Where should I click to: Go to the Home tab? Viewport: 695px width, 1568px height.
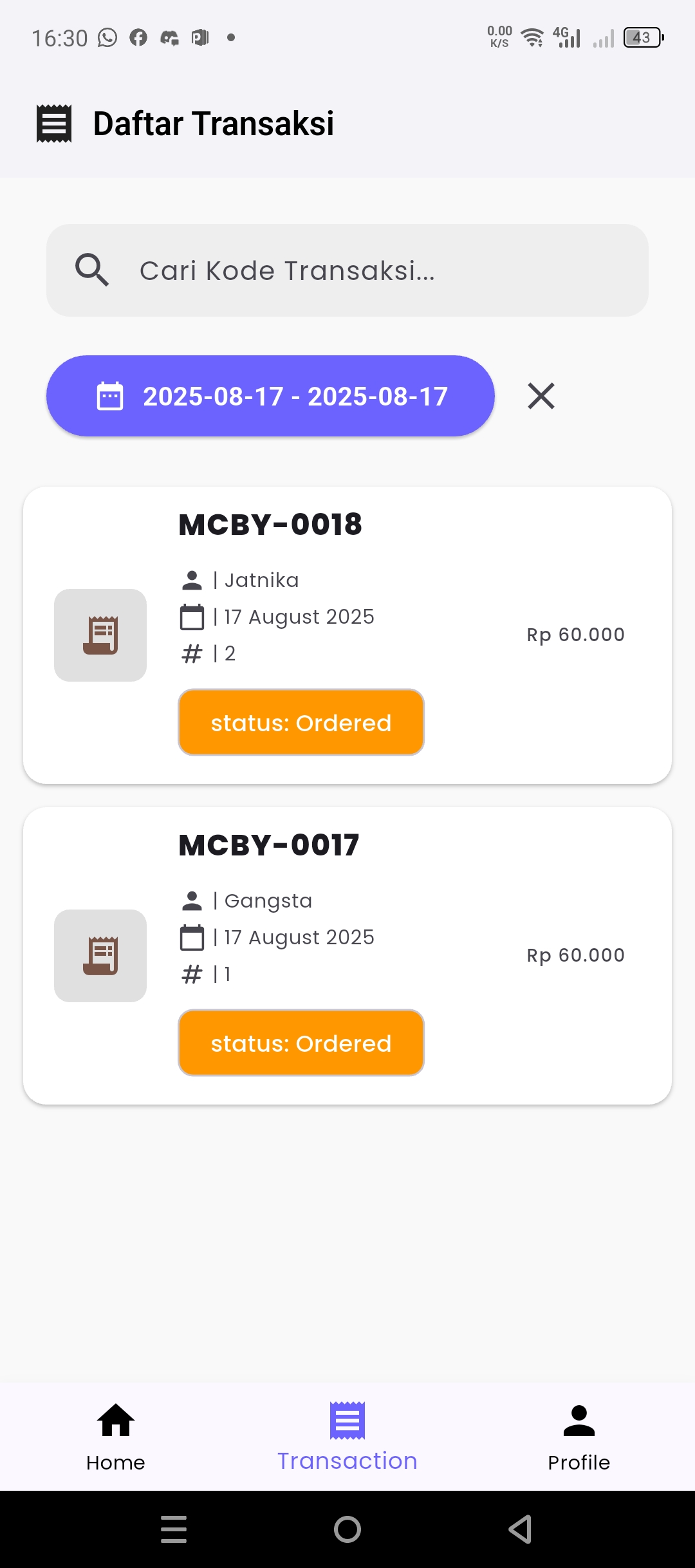coord(116,1437)
